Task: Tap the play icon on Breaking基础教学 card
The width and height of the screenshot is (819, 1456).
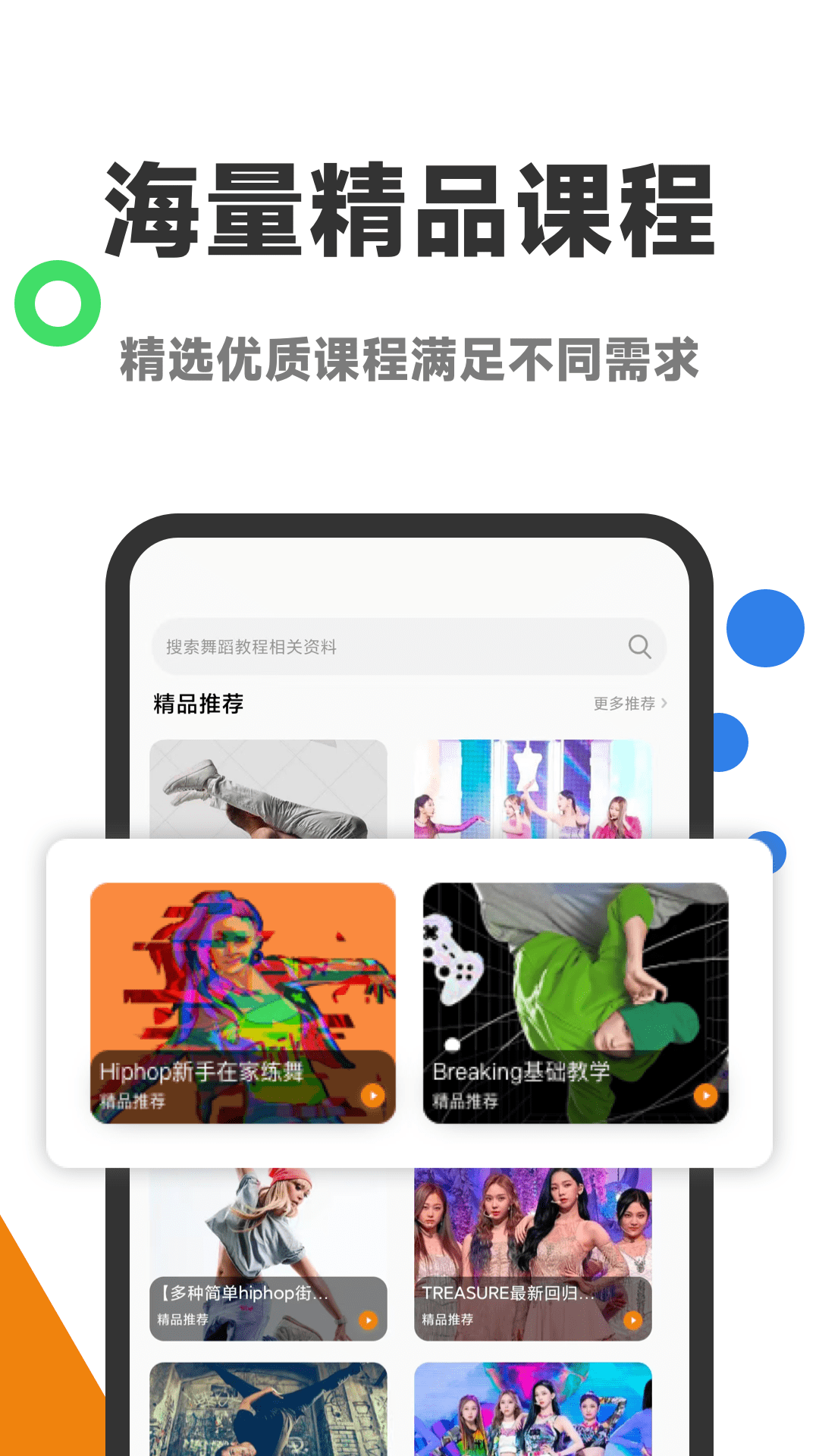Action: coord(707,1094)
